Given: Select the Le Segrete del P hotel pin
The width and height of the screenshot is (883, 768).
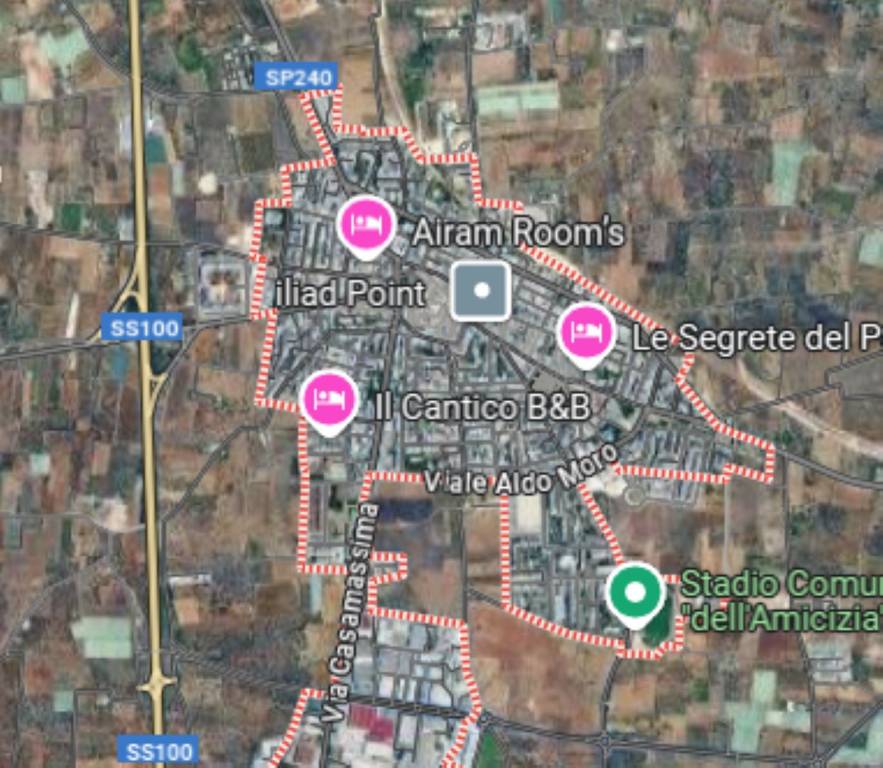Looking at the screenshot, I should [586, 333].
